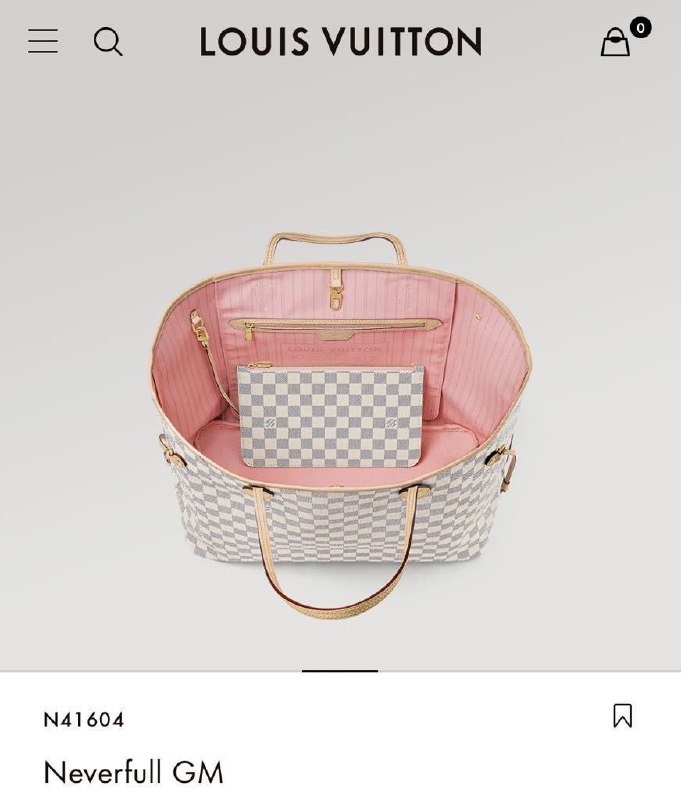The image size is (681, 800).
Task: Open the shopping bag
Action: [616, 42]
